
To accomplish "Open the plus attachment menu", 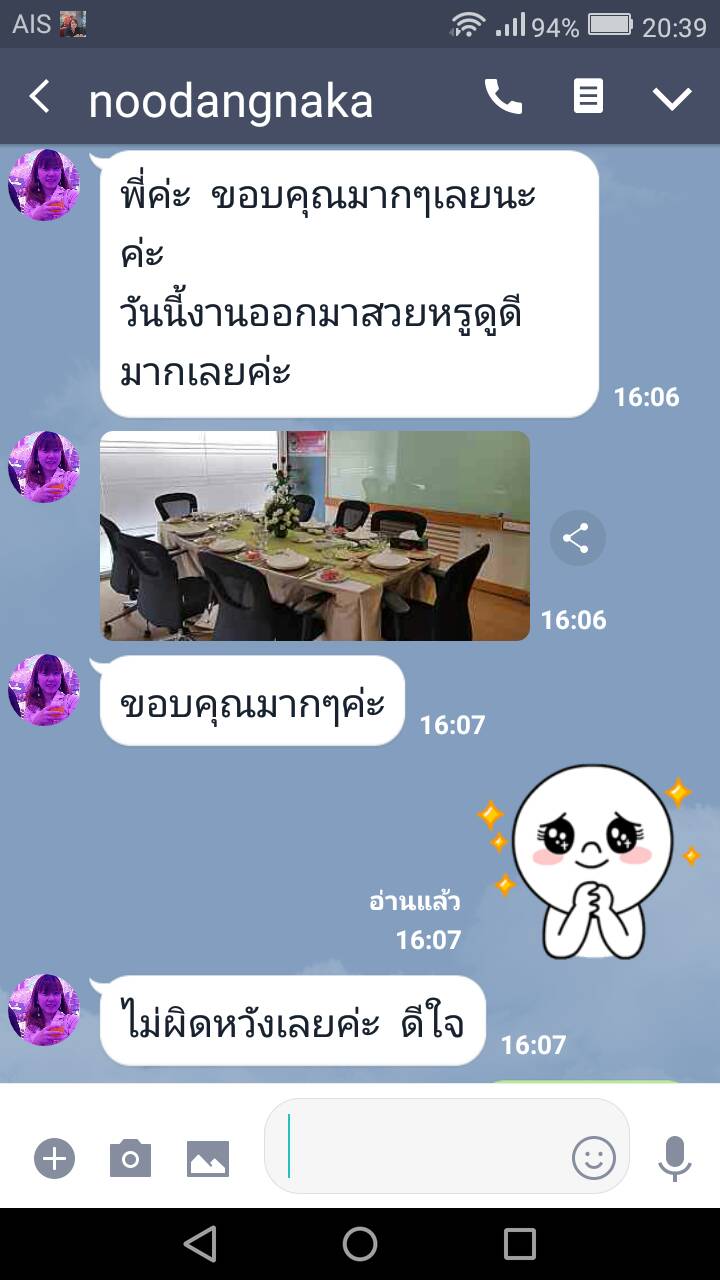I will point(55,1159).
